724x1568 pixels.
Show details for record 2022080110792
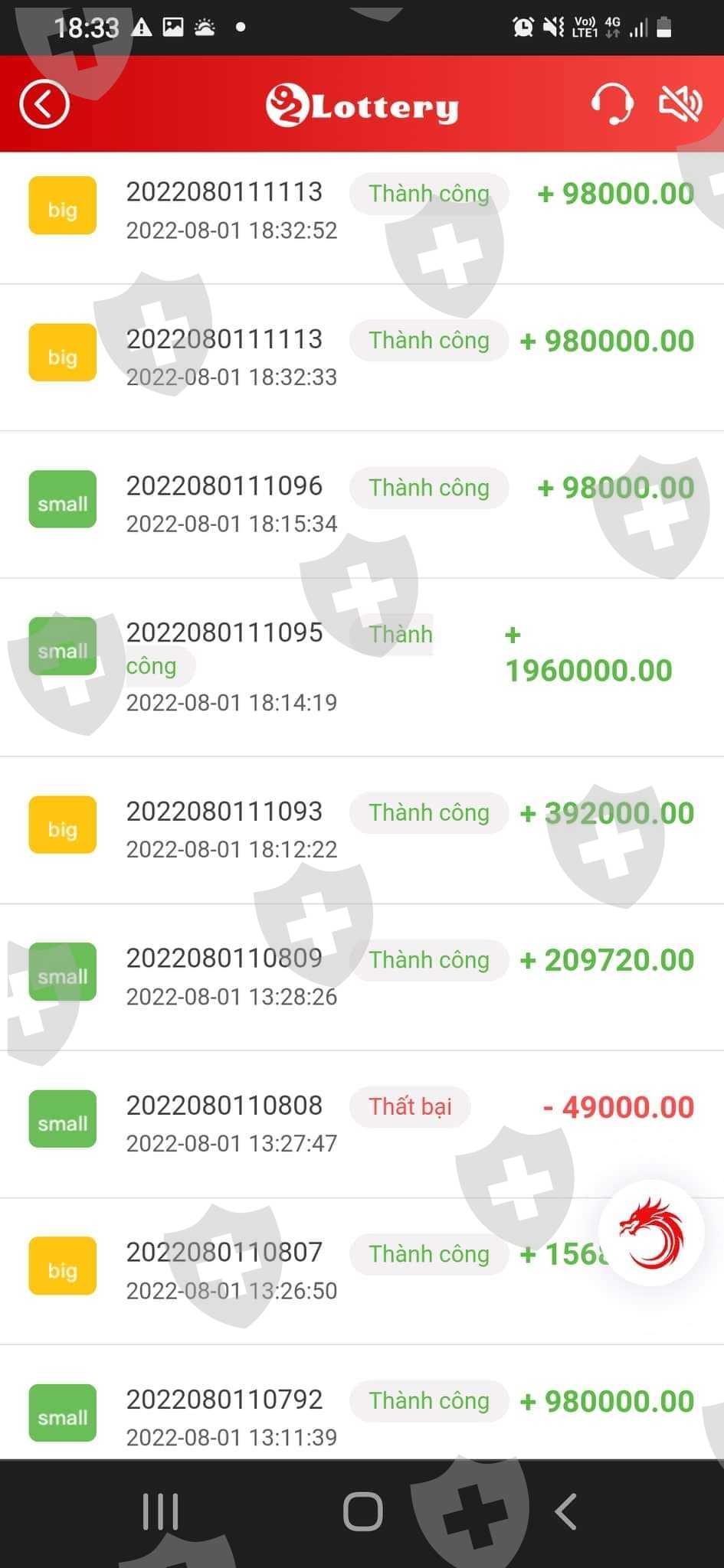(x=362, y=1416)
